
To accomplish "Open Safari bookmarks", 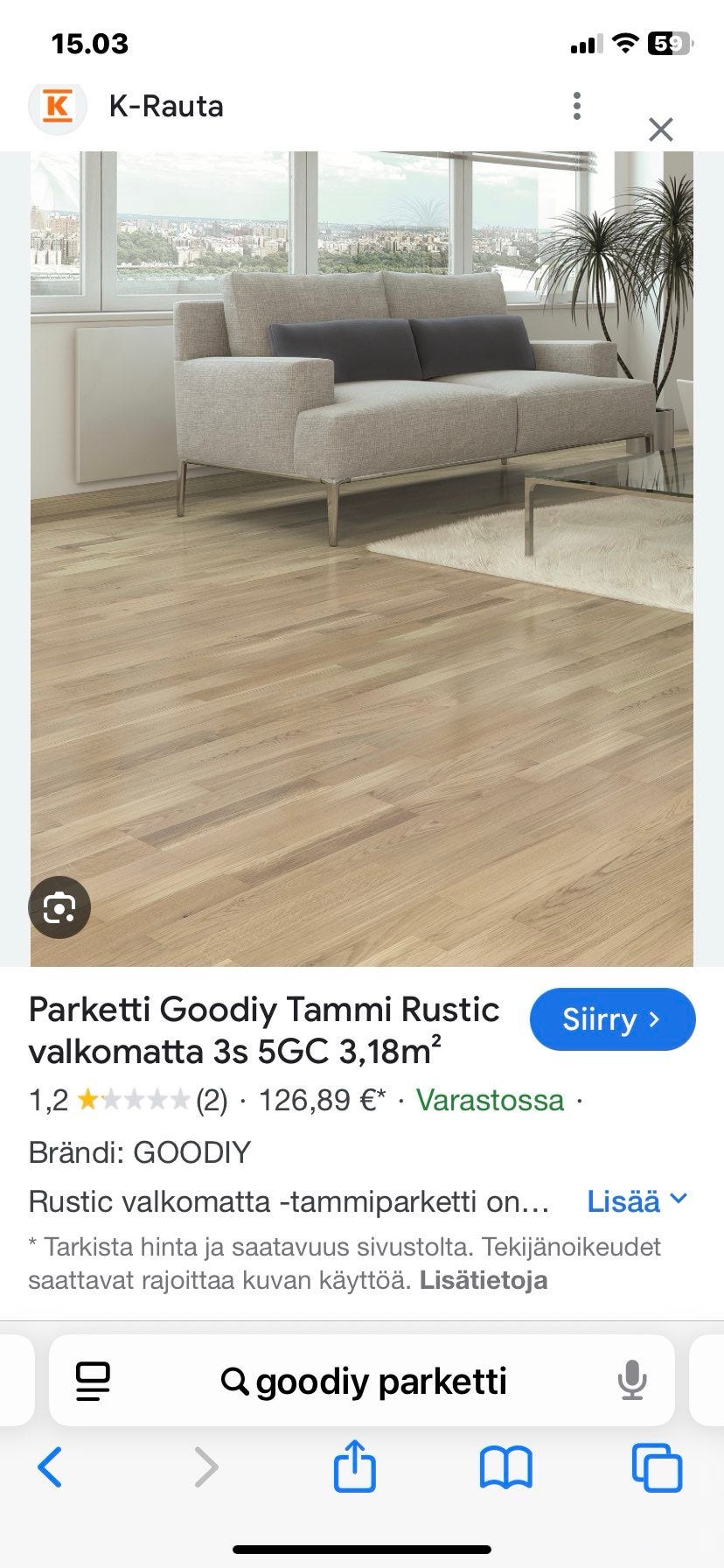I will pos(505,1467).
